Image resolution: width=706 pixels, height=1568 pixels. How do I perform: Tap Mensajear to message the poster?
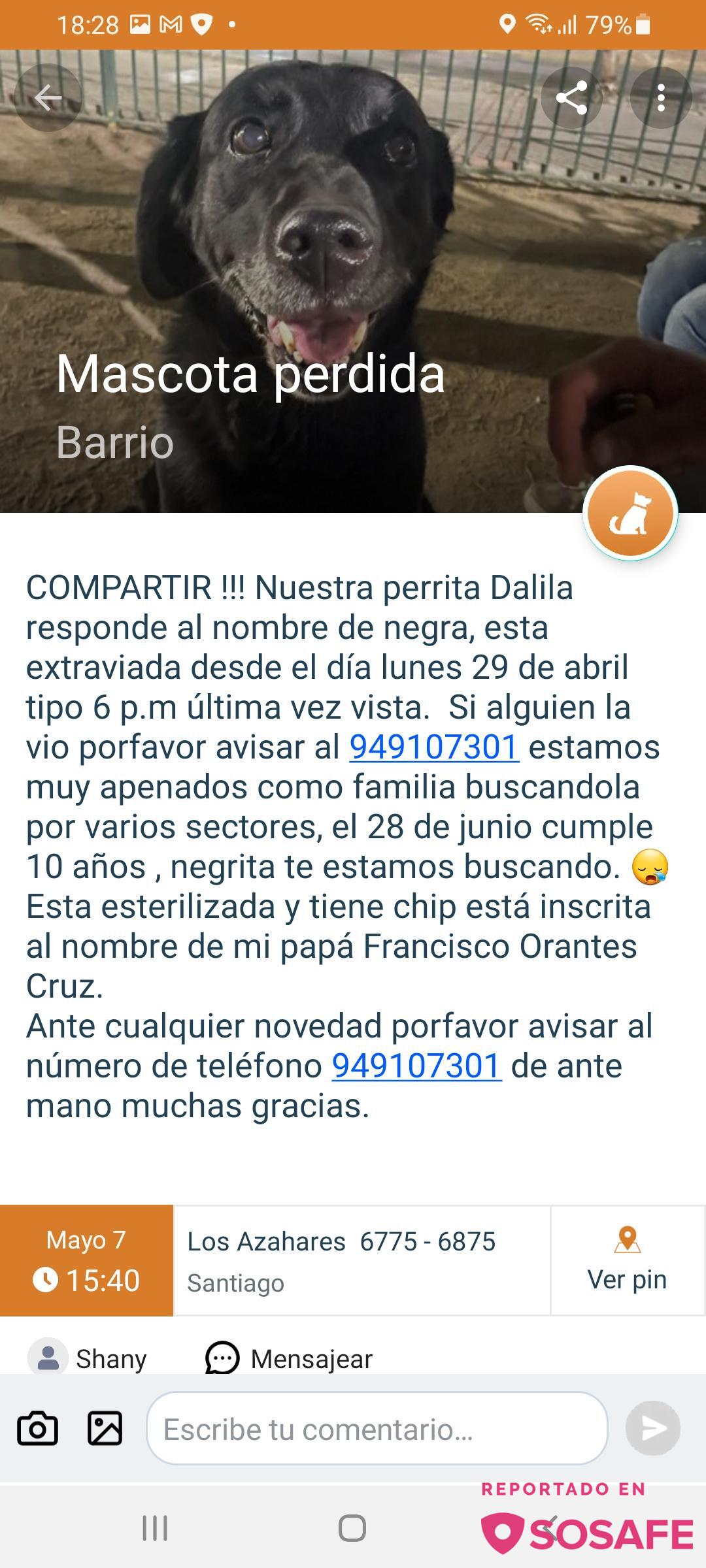pyautogui.click(x=289, y=1358)
